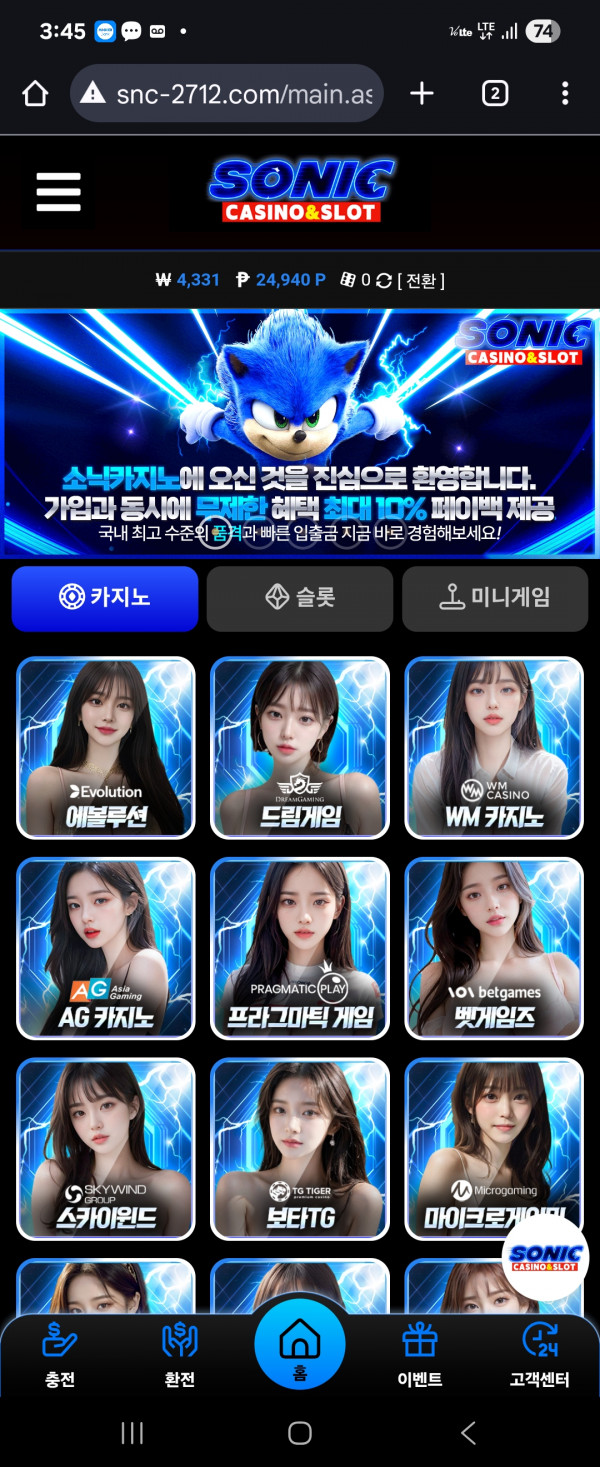
Task: Open the browser overflow menu
Action: tap(565, 94)
